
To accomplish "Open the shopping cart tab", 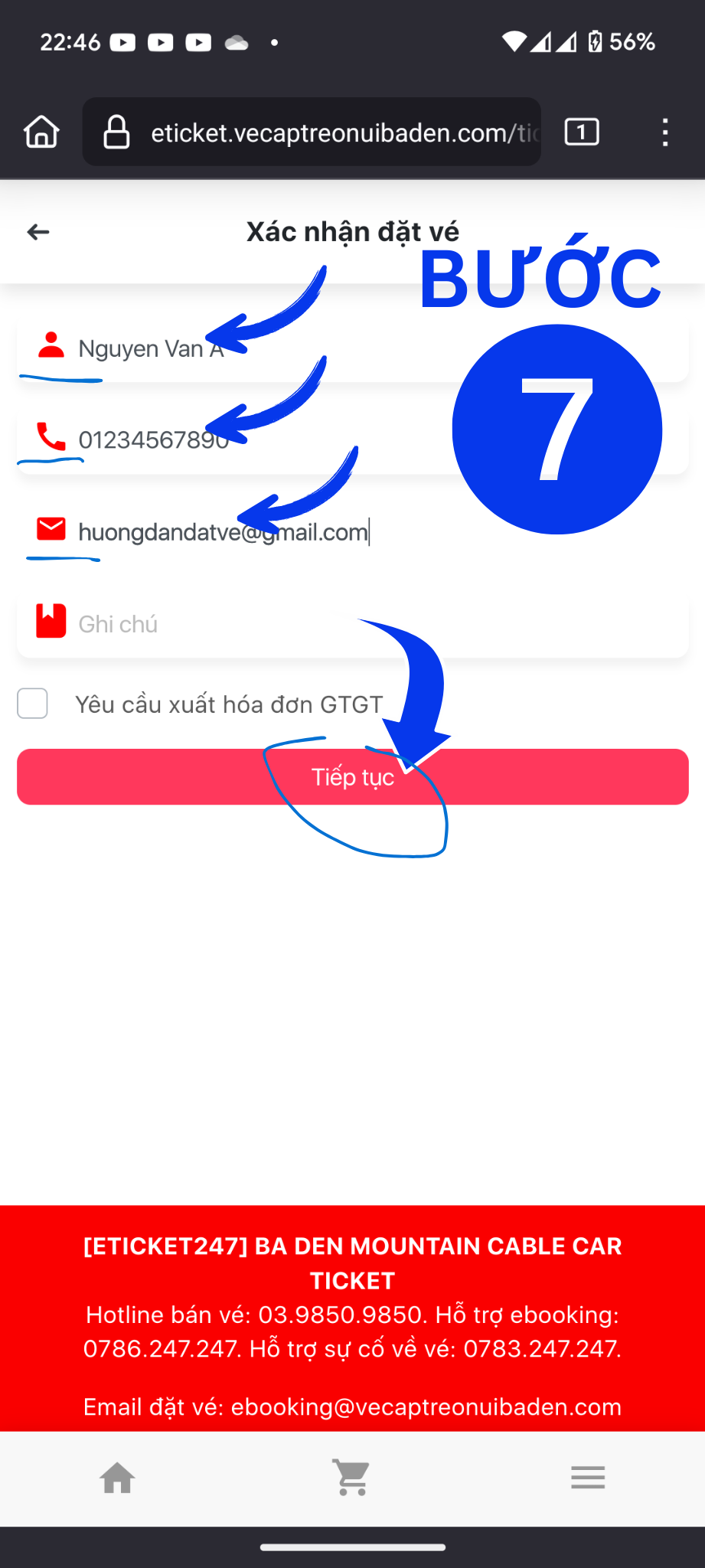I will click(352, 1478).
